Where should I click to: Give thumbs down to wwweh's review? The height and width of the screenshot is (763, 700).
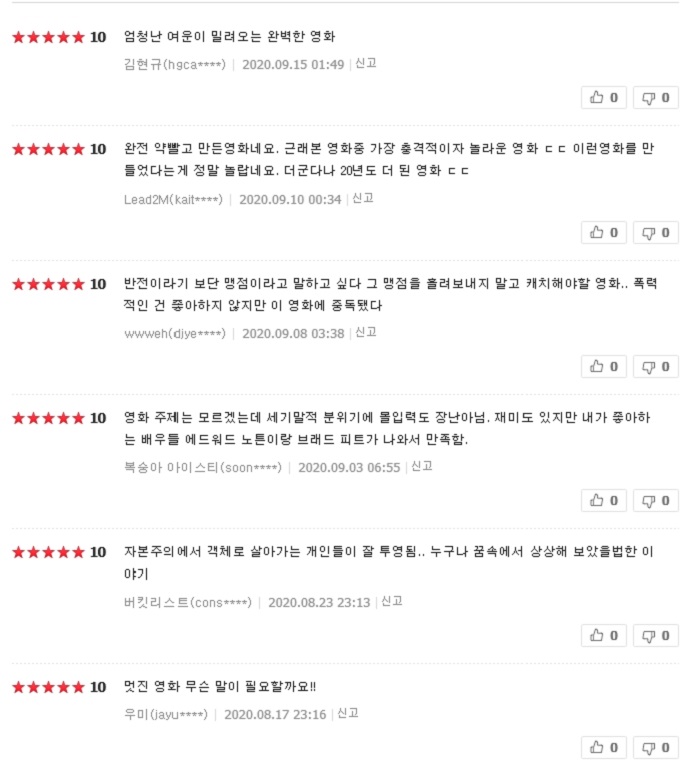[x=655, y=367]
